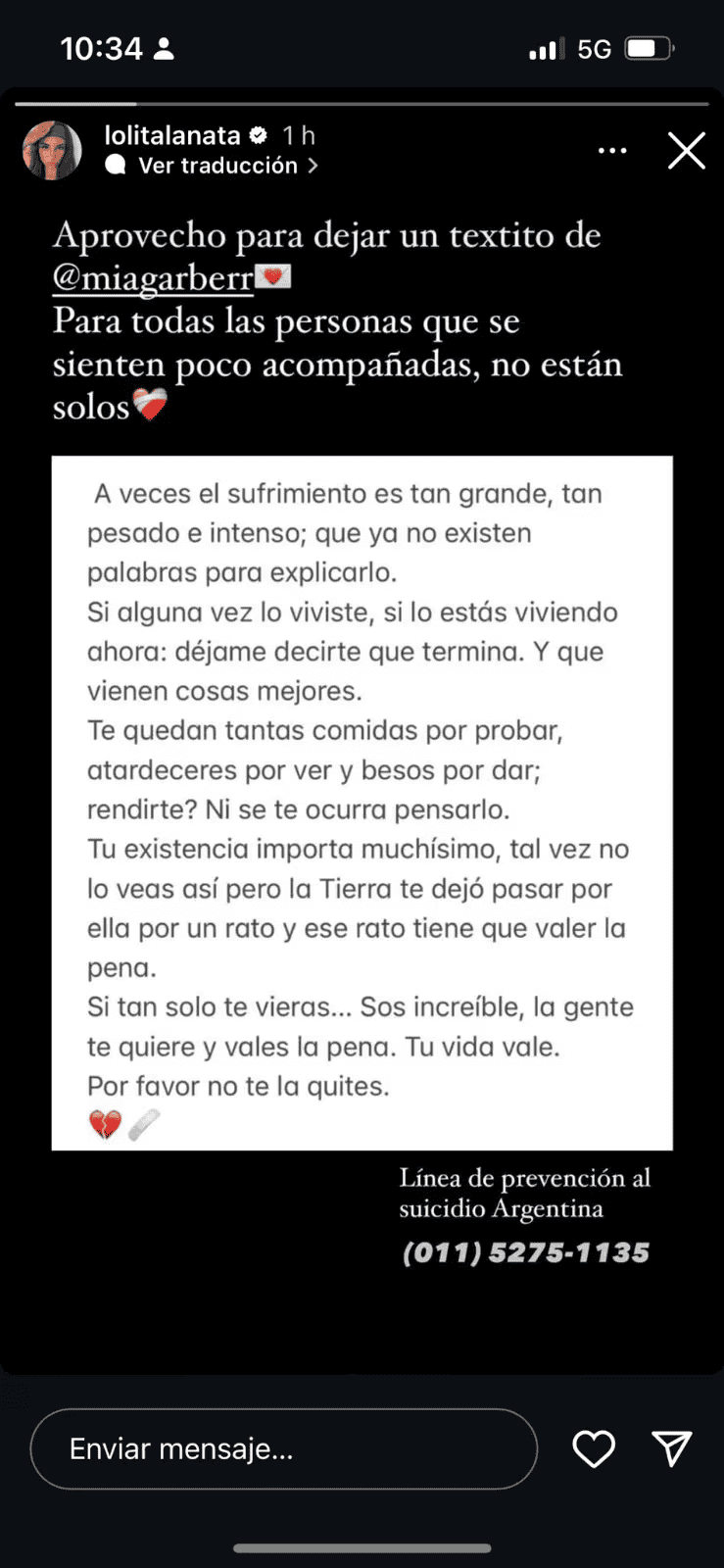Like this story with the heart
724x1568 pixels.
tap(594, 1449)
